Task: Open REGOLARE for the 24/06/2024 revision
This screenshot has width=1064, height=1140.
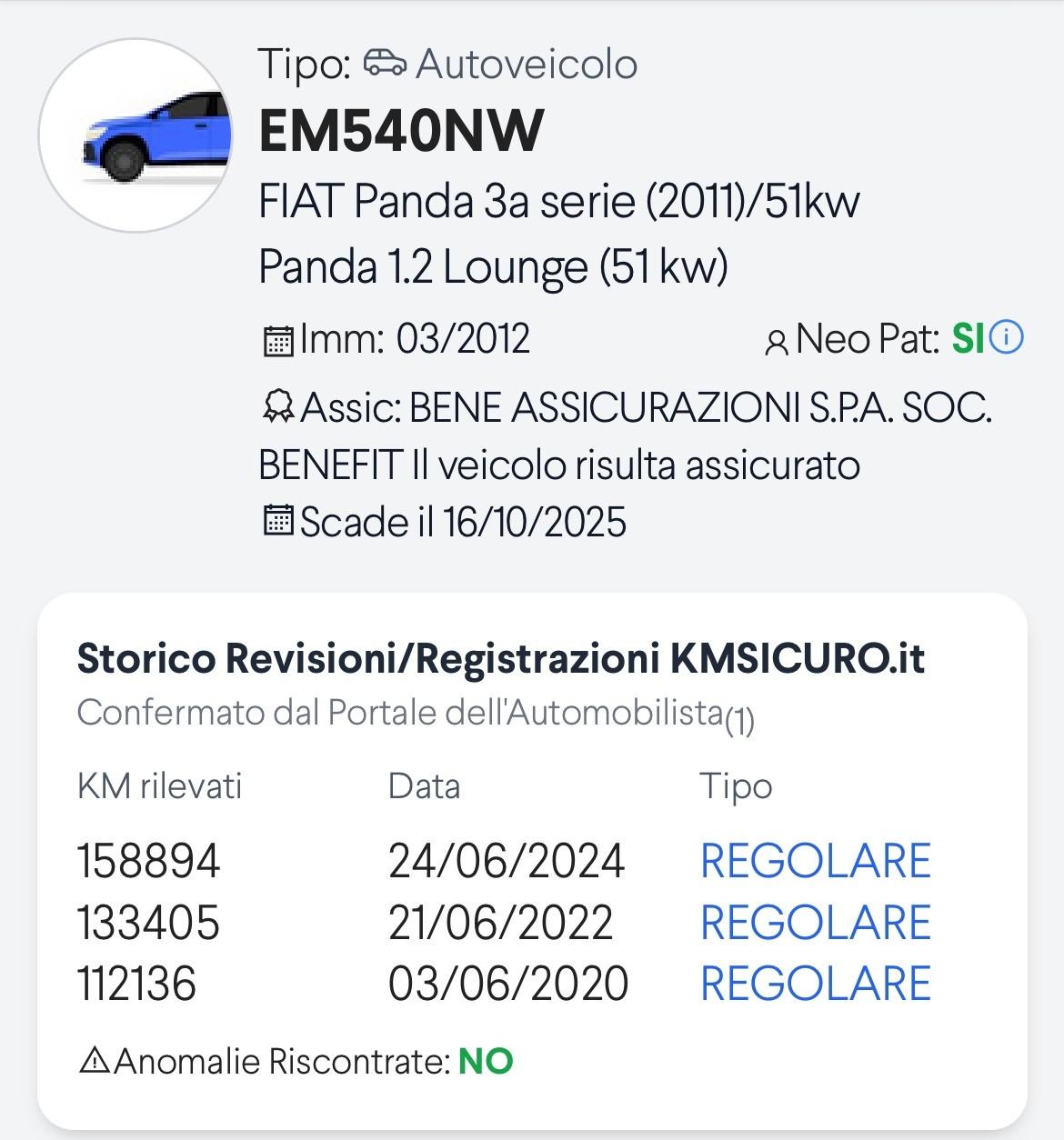Action: (x=815, y=861)
